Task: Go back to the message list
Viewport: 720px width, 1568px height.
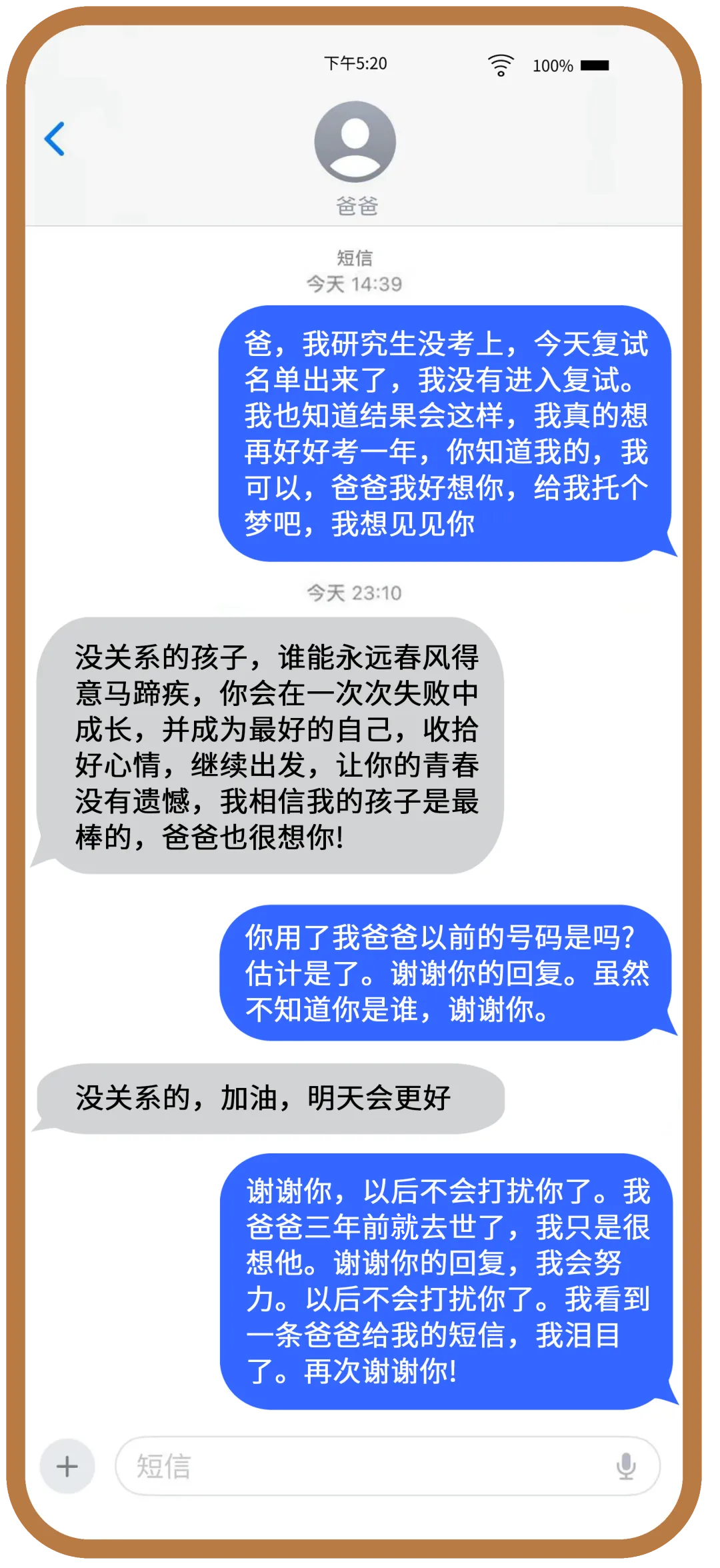Action: [x=55, y=139]
